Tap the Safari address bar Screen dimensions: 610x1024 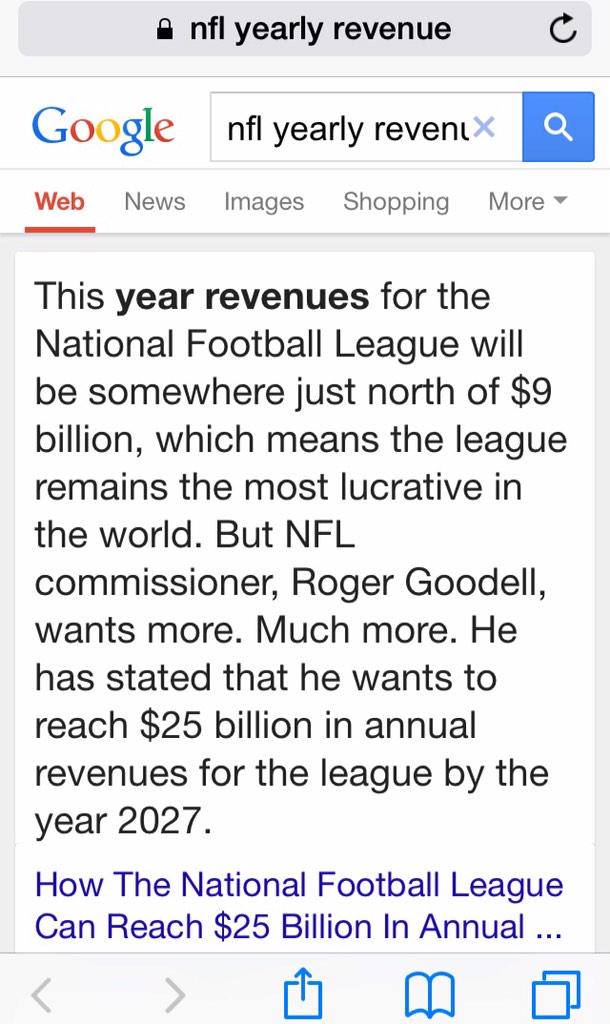click(x=304, y=29)
